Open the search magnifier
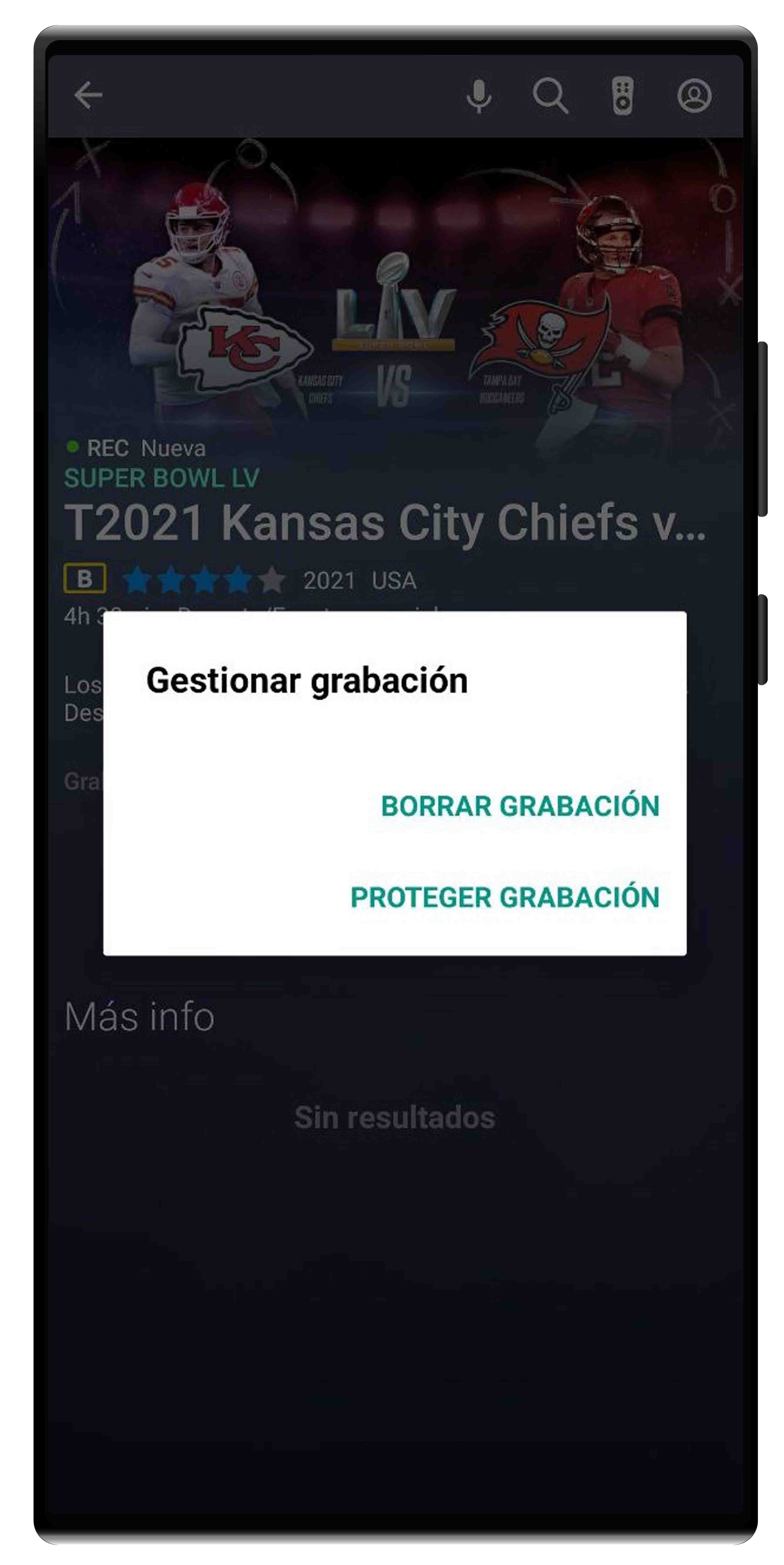Image resolution: width=784 pixels, height=1565 pixels. (550, 95)
